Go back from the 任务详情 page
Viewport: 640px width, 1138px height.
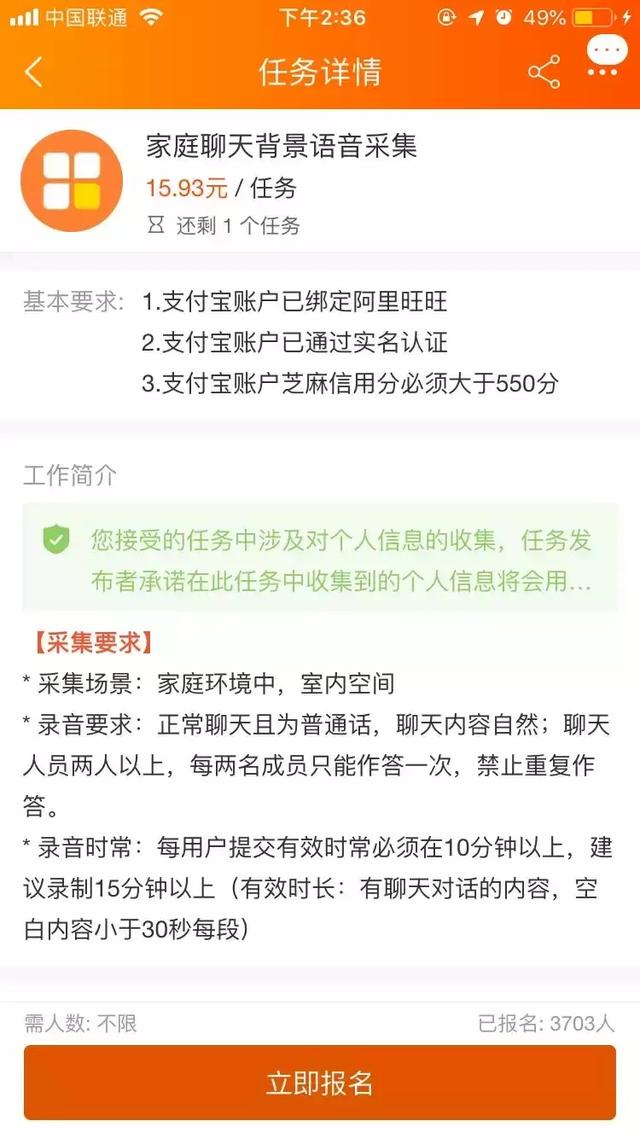[33, 73]
